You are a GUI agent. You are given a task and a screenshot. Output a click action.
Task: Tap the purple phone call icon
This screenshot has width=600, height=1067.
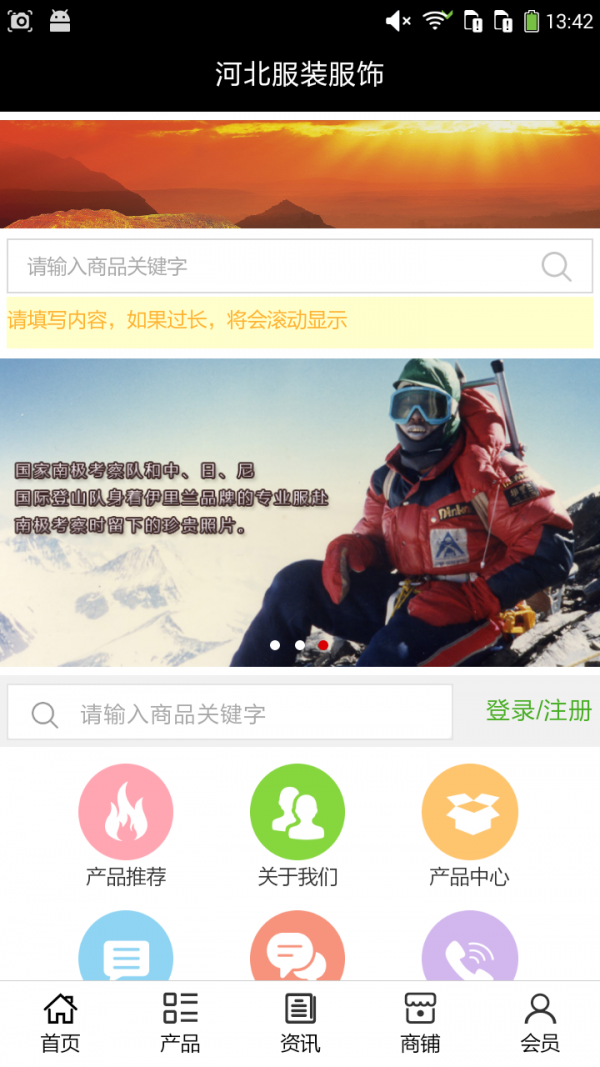pyautogui.click(x=470, y=950)
